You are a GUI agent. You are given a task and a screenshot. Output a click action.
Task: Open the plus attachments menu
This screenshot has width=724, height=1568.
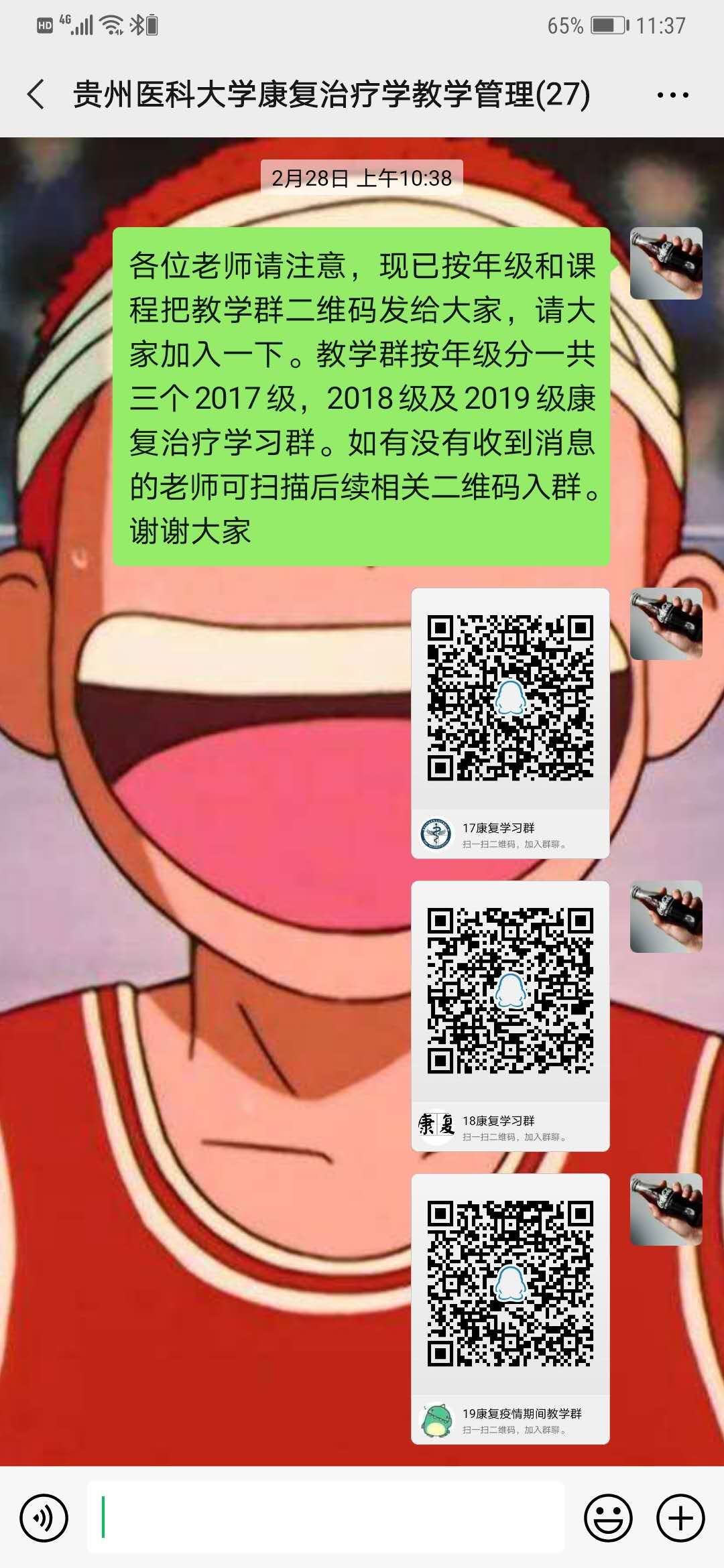coord(680,1518)
